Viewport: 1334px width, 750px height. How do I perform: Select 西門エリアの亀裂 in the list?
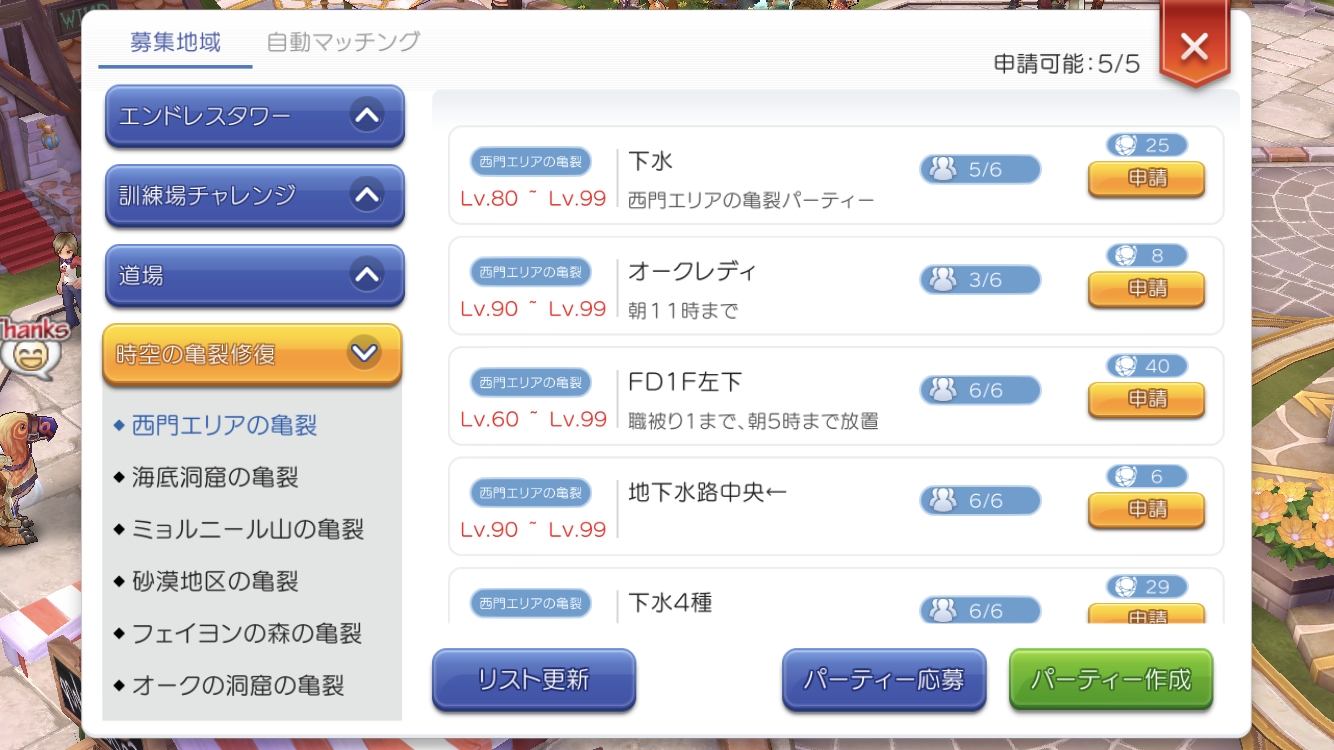[224, 425]
